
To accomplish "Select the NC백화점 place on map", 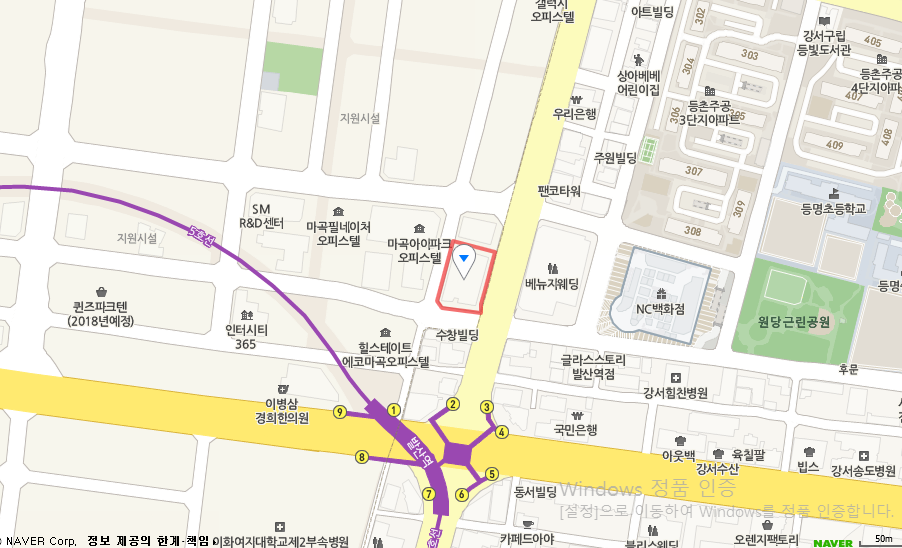I will pyautogui.click(x=660, y=308).
